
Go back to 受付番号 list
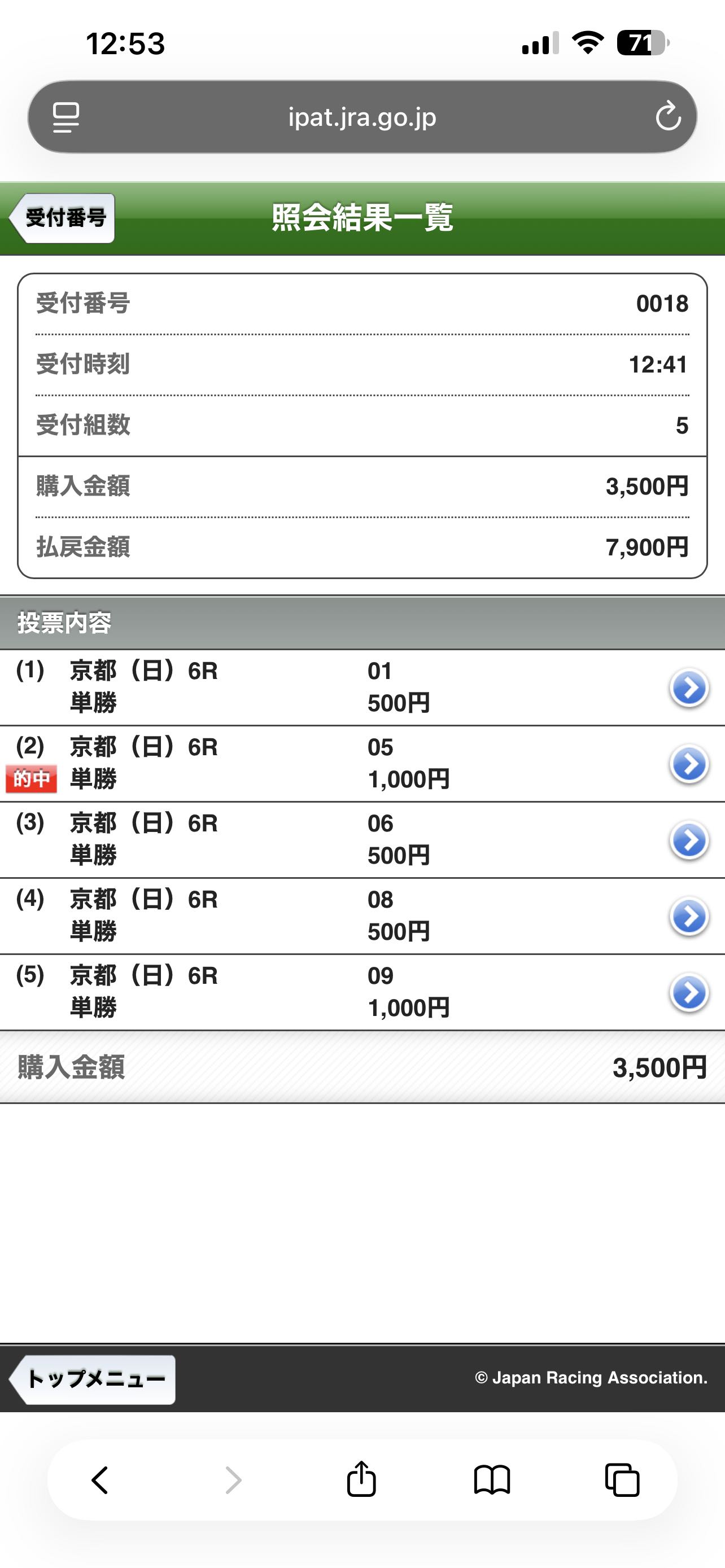coord(63,218)
